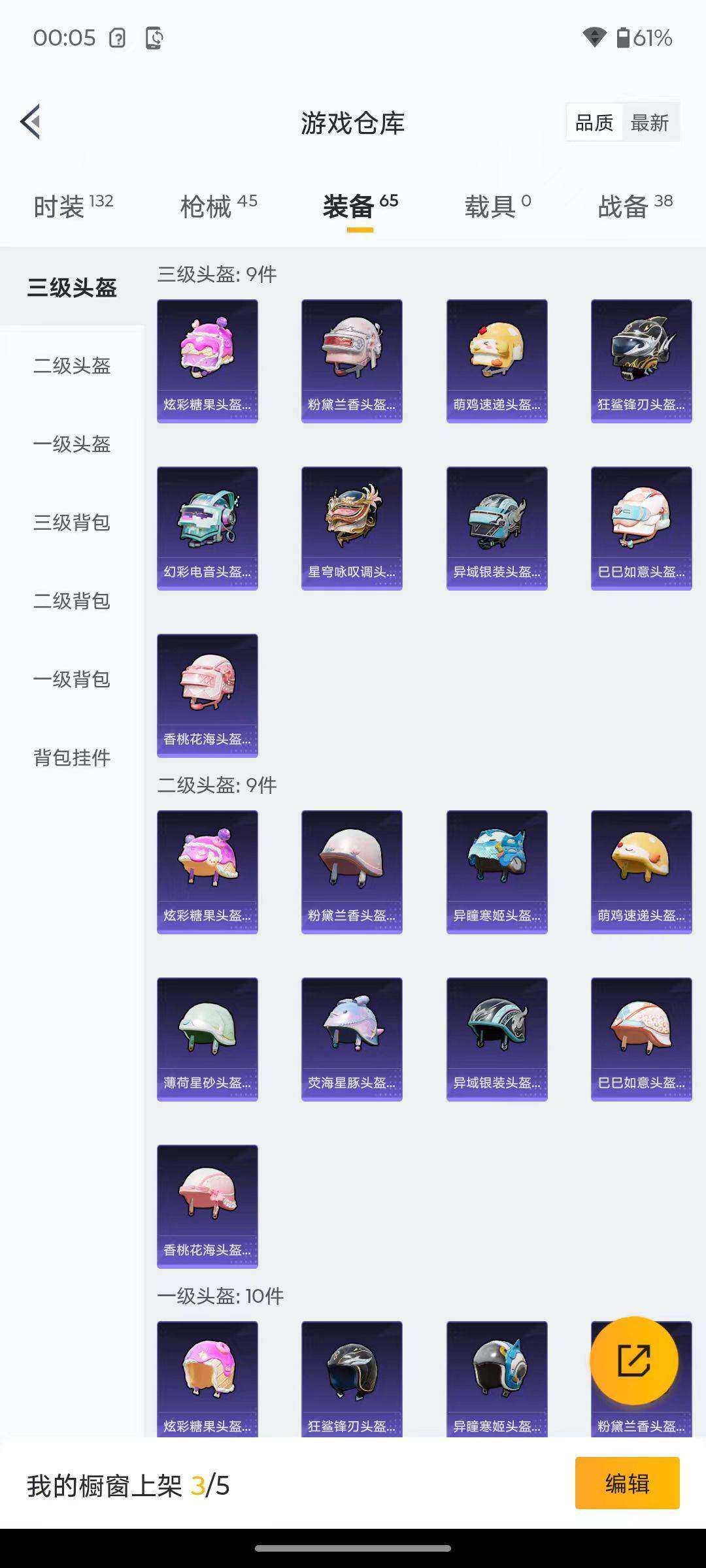The image size is (706, 1568).
Task: Switch to the 时装 tab
Action: (x=73, y=206)
